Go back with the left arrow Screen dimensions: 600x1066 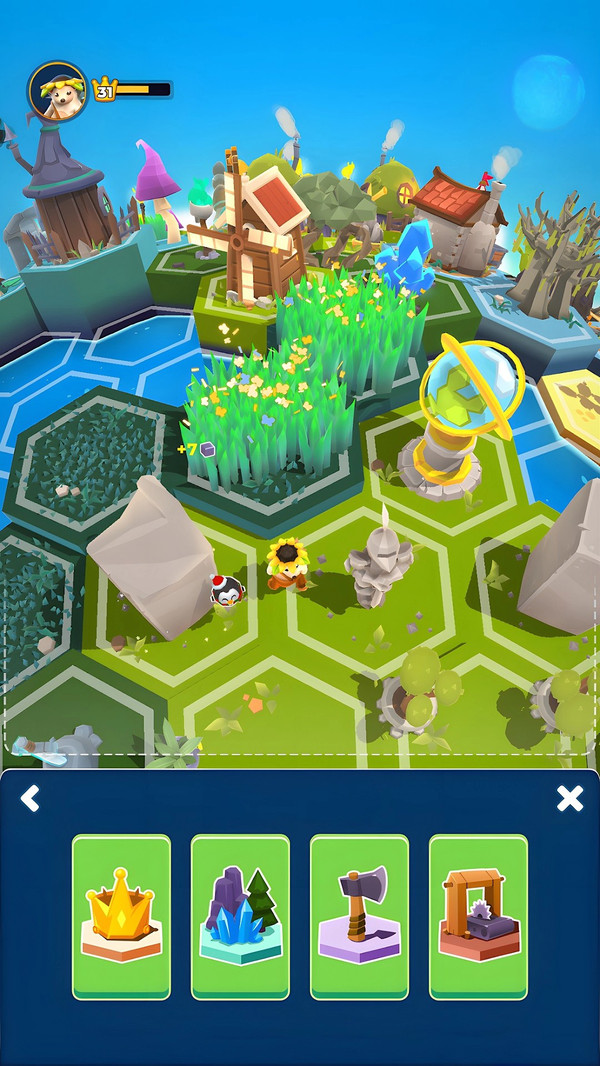tap(31, 798)
